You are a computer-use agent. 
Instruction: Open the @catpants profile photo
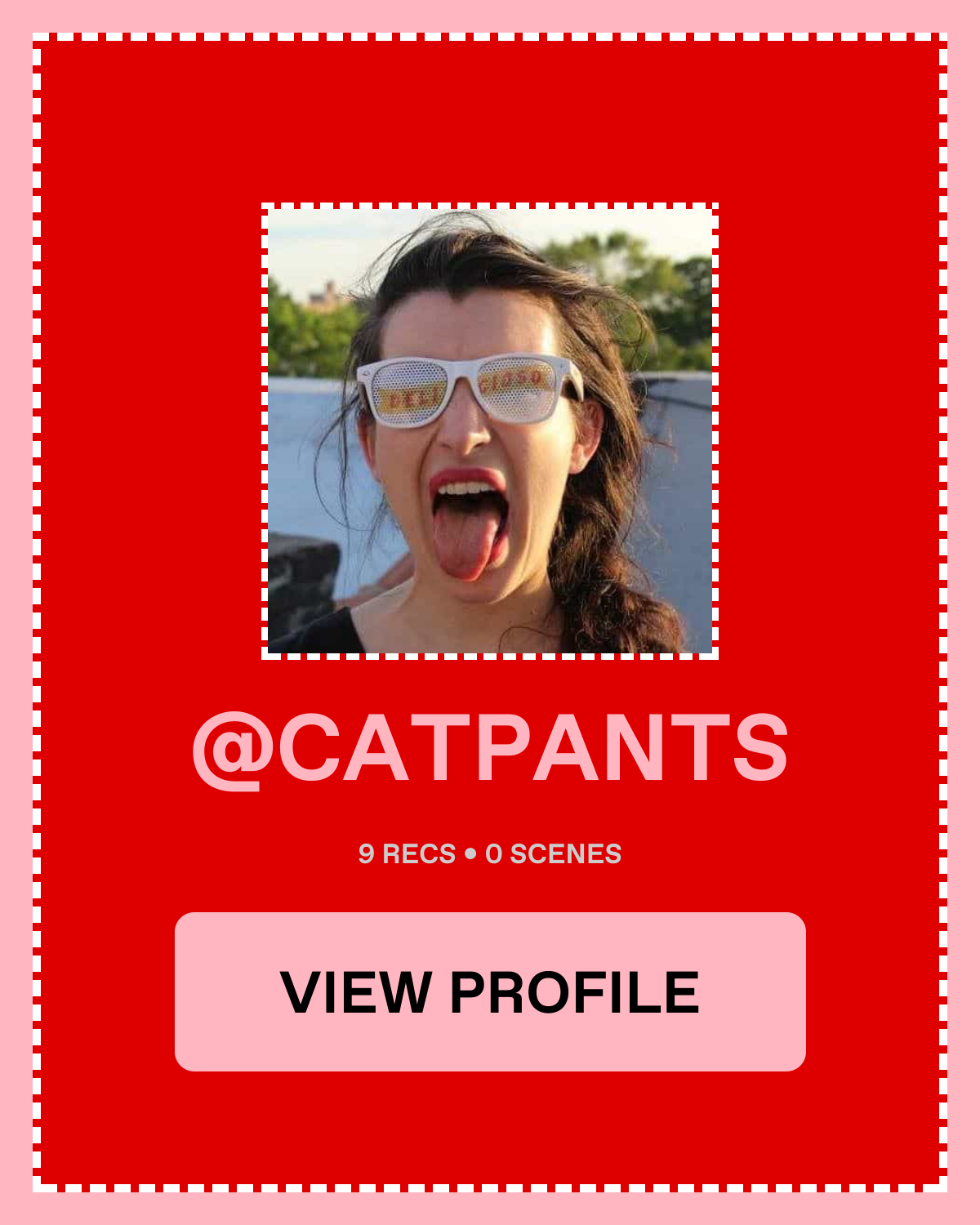point(490,431)
